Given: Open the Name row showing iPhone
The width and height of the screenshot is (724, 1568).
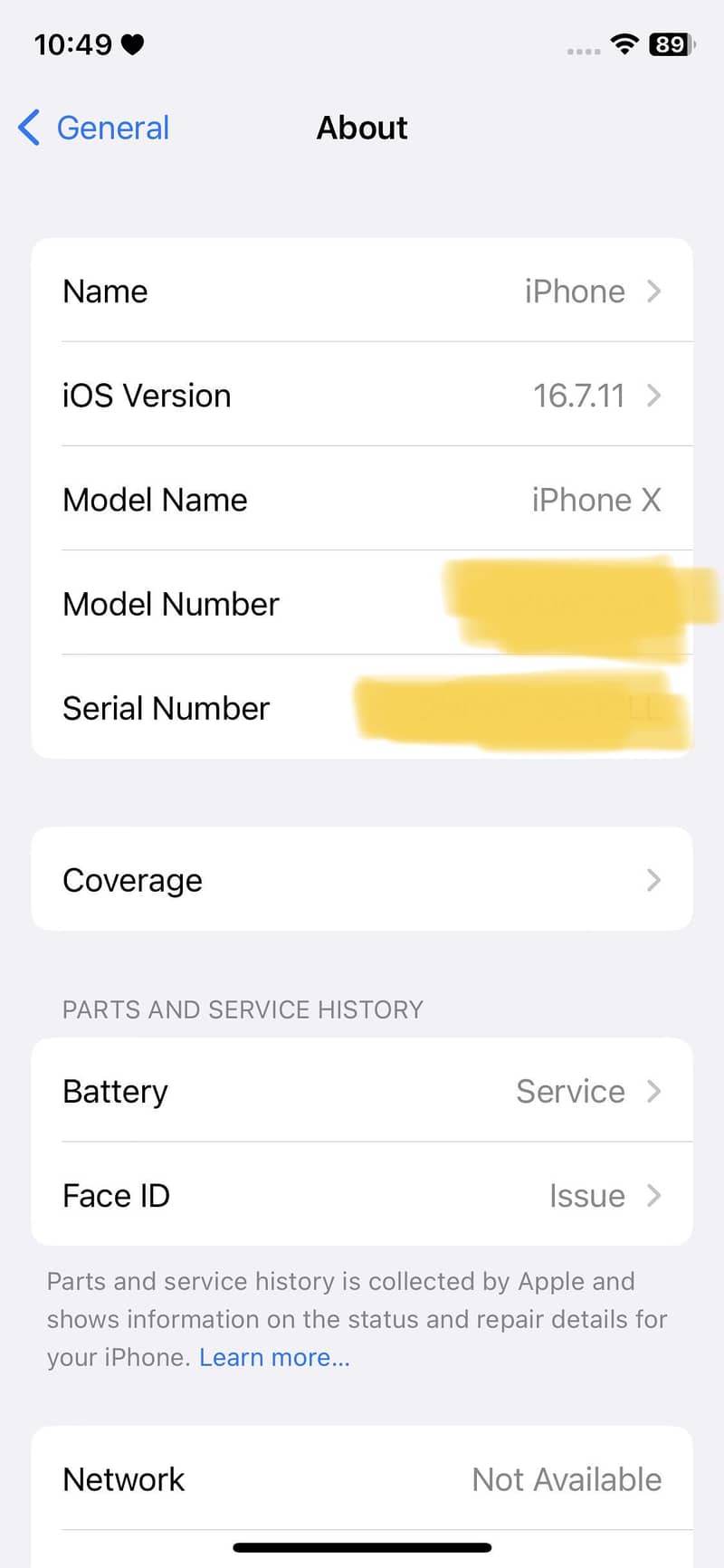Looking at the screenshot, I should [x=362, y=291].
